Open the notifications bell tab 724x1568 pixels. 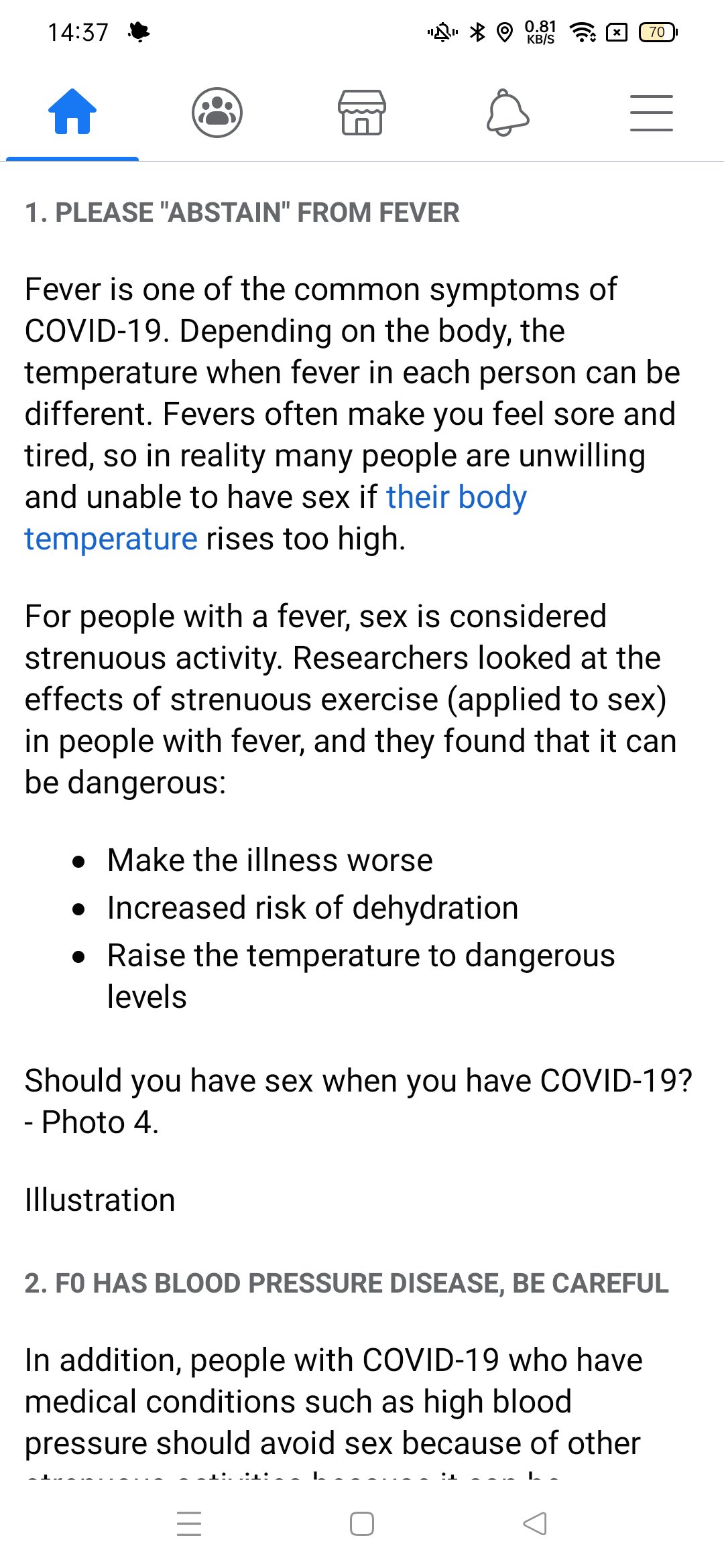(x=507, y=113)
